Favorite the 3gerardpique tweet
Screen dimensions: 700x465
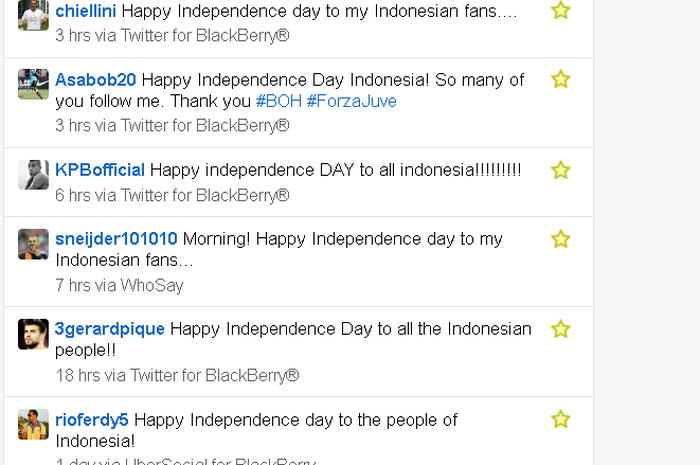click(561, 329)
